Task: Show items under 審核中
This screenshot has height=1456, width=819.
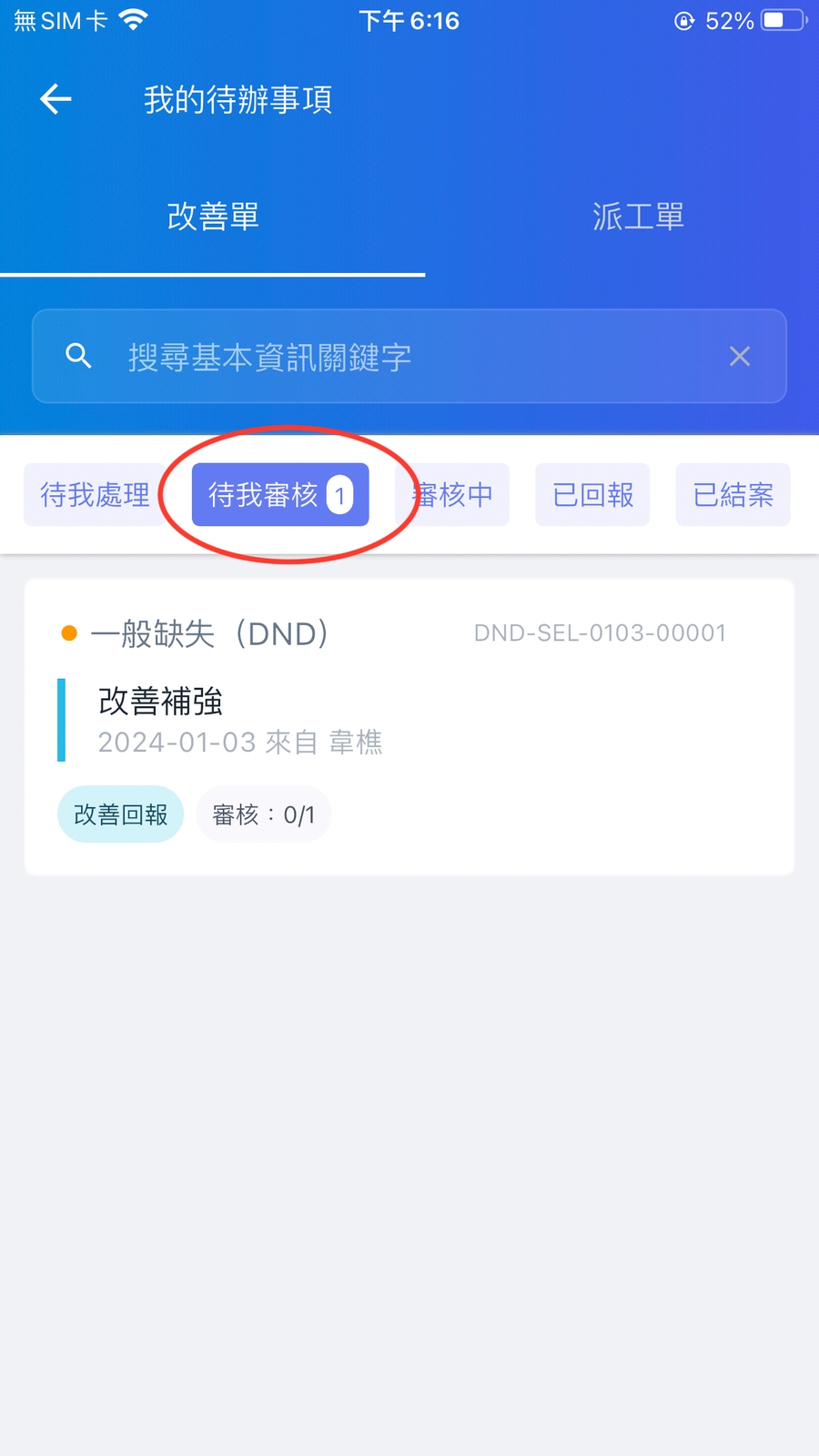Action: click(455, 495)
